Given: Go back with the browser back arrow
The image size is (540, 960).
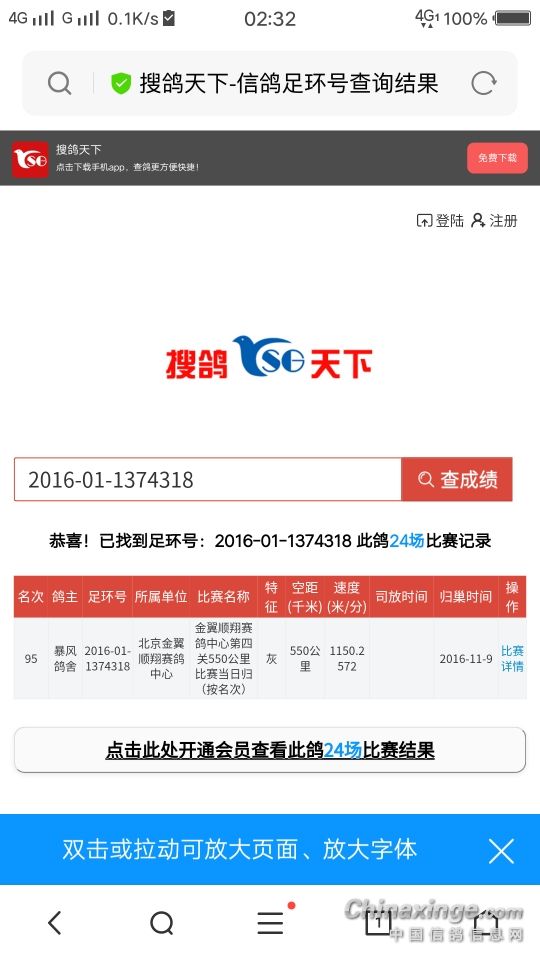Looking at the screenshot, I should tap(54, 922).
